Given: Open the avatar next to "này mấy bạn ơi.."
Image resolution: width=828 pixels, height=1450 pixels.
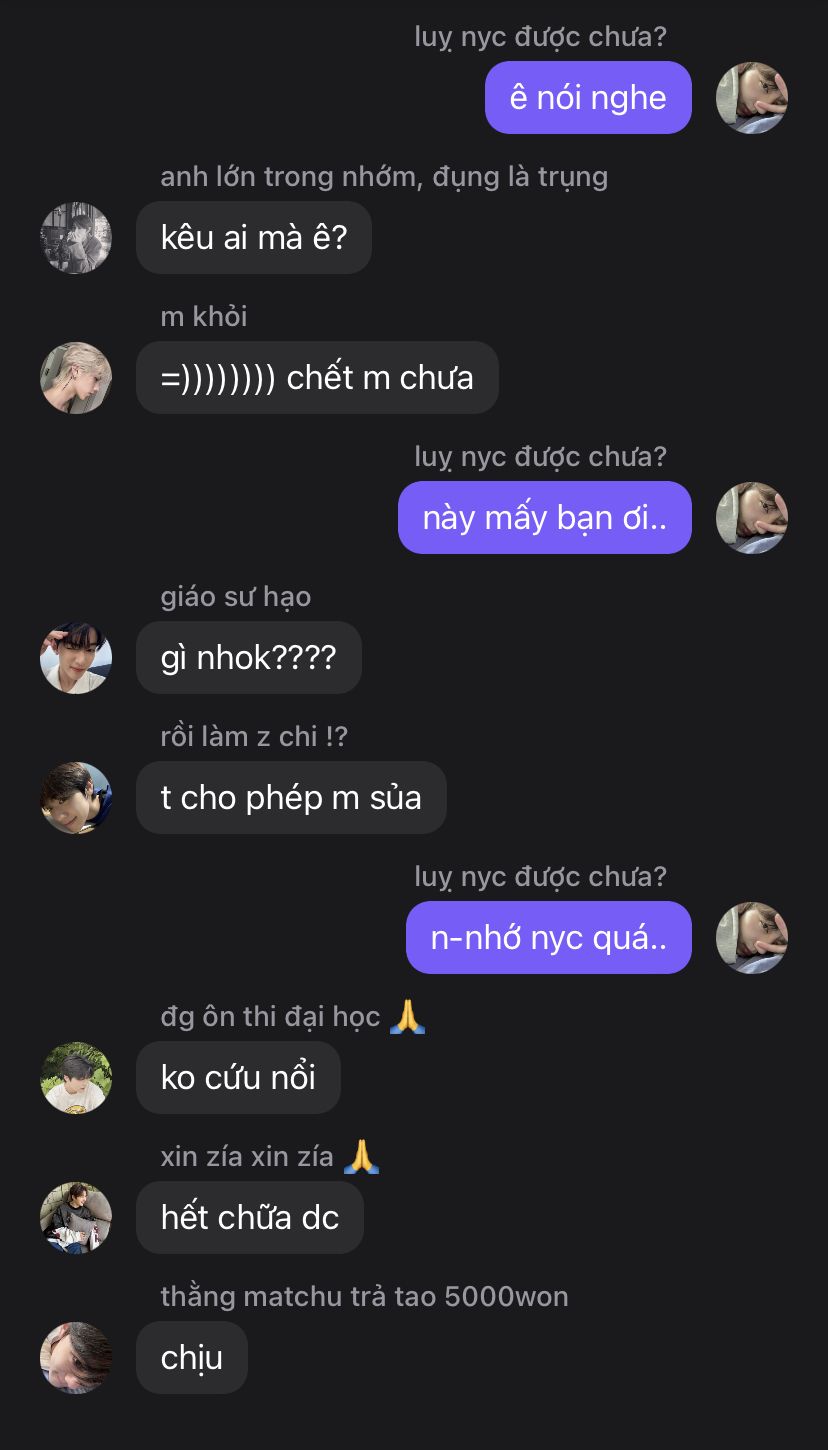Looking at the screenshot, I should [752, 518].
